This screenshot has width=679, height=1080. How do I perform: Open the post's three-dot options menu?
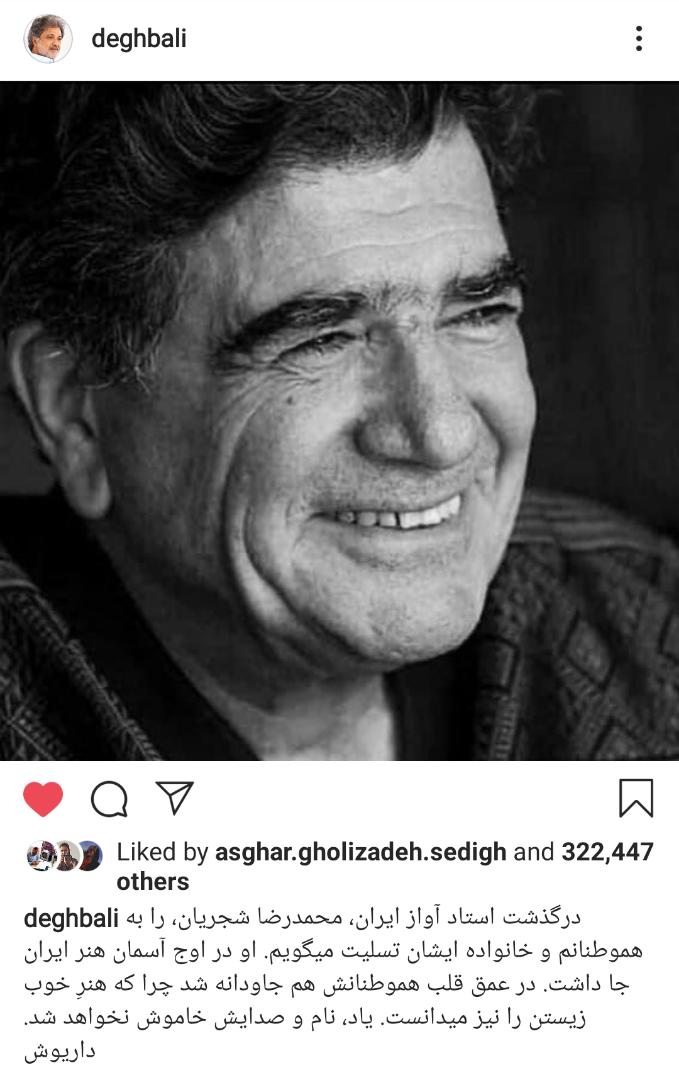638,39
